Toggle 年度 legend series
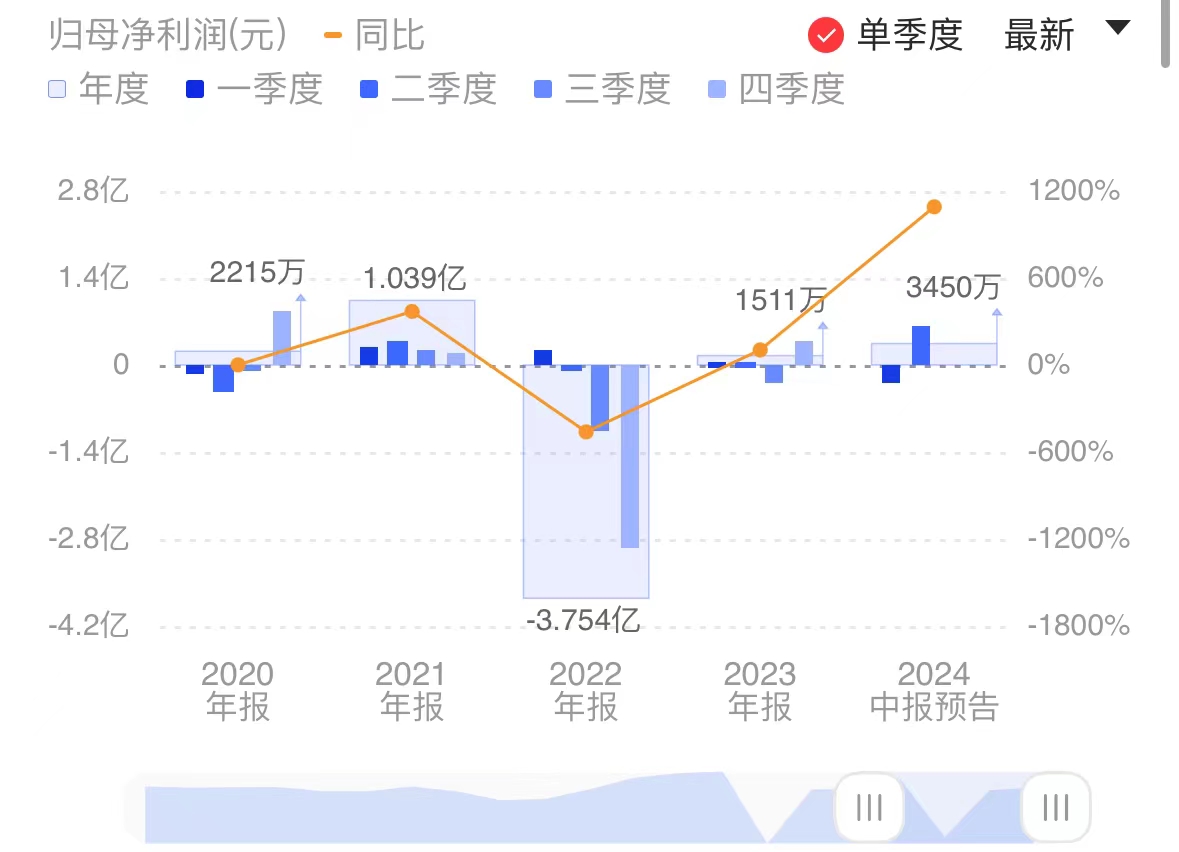Viewport: 1179px width, 852px height. pyautogui.click(x=98, y=89)
